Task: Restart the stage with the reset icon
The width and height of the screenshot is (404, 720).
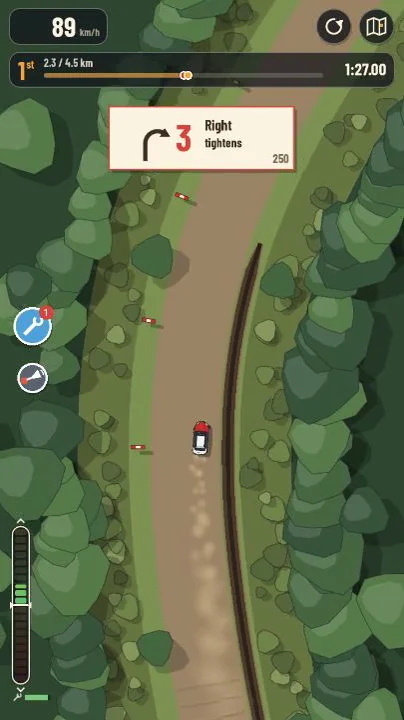Action: tap(334, 27)
